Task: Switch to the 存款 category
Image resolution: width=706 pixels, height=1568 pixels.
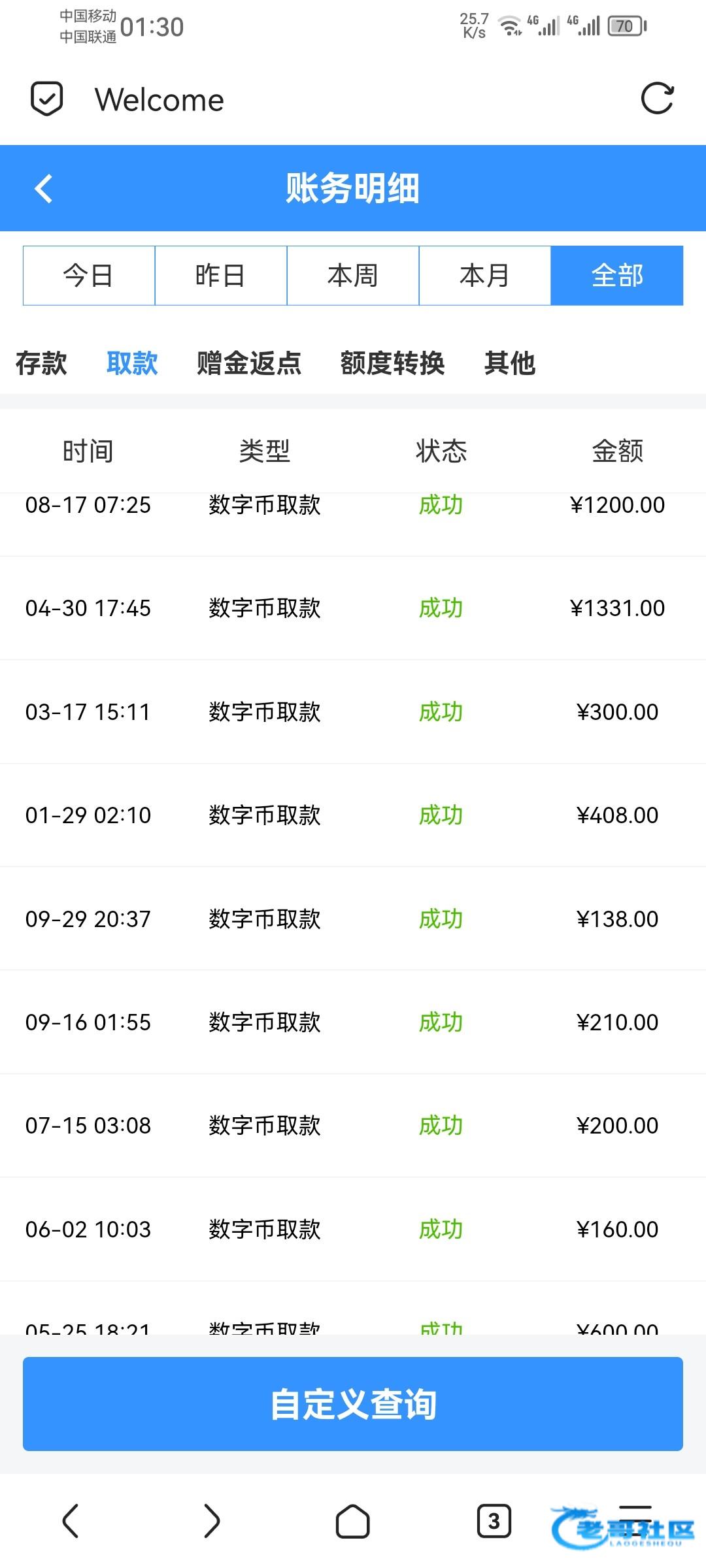Action: pyautogui.click(x=41, y=363)
